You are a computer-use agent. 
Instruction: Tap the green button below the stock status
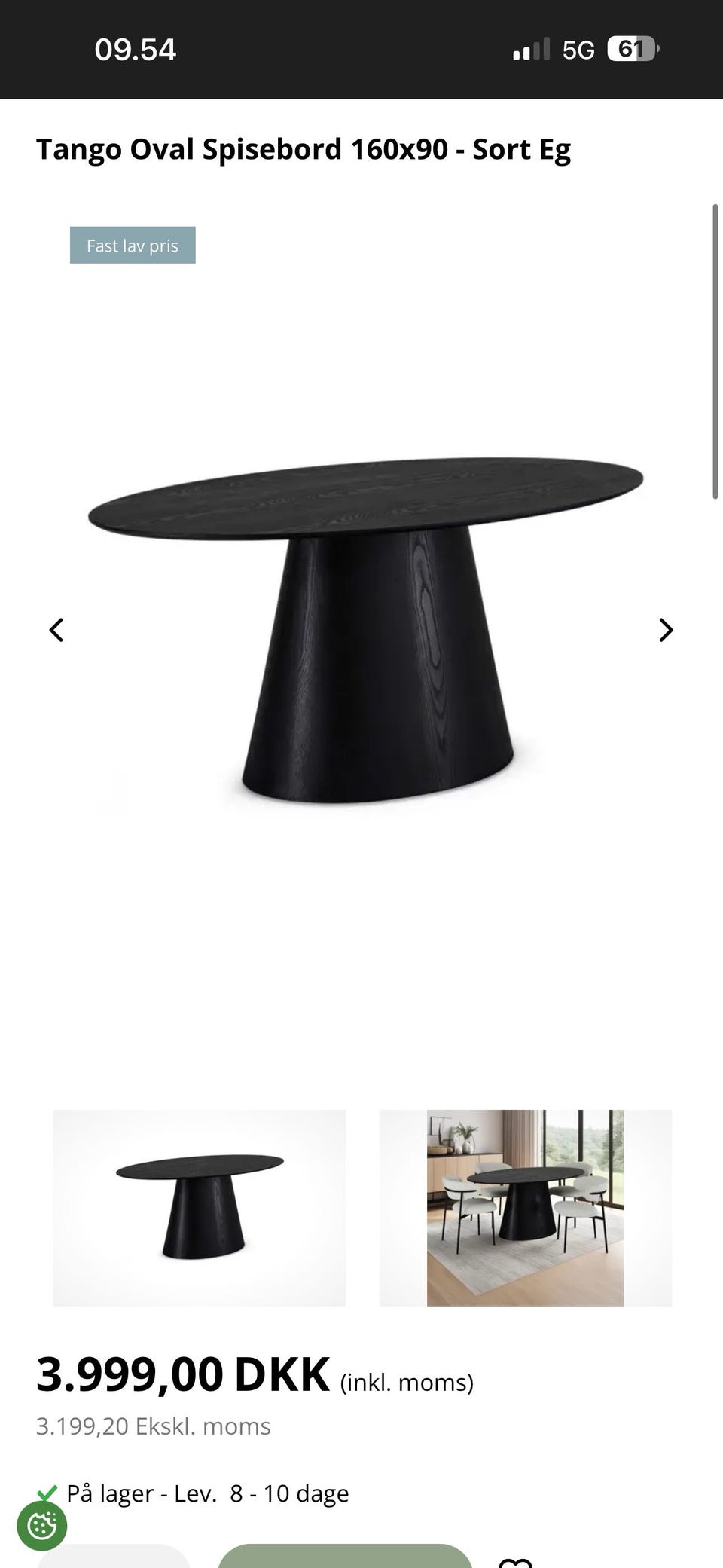click(345, 1555)
